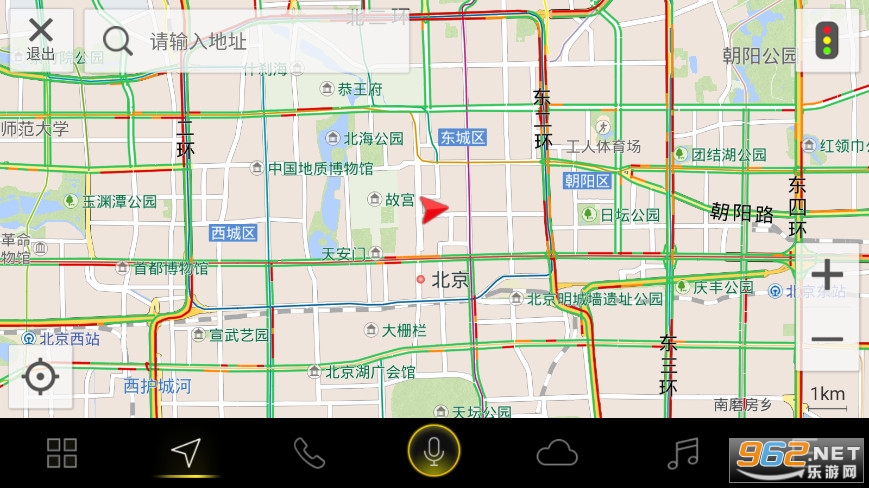Zoom out with the minus button
The image size is (869, 488).
827,338
